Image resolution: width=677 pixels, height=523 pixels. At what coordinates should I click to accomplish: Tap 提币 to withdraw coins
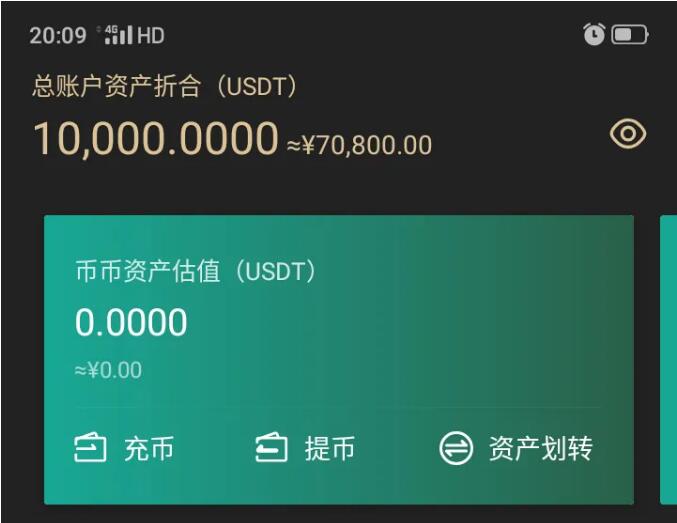305,448
